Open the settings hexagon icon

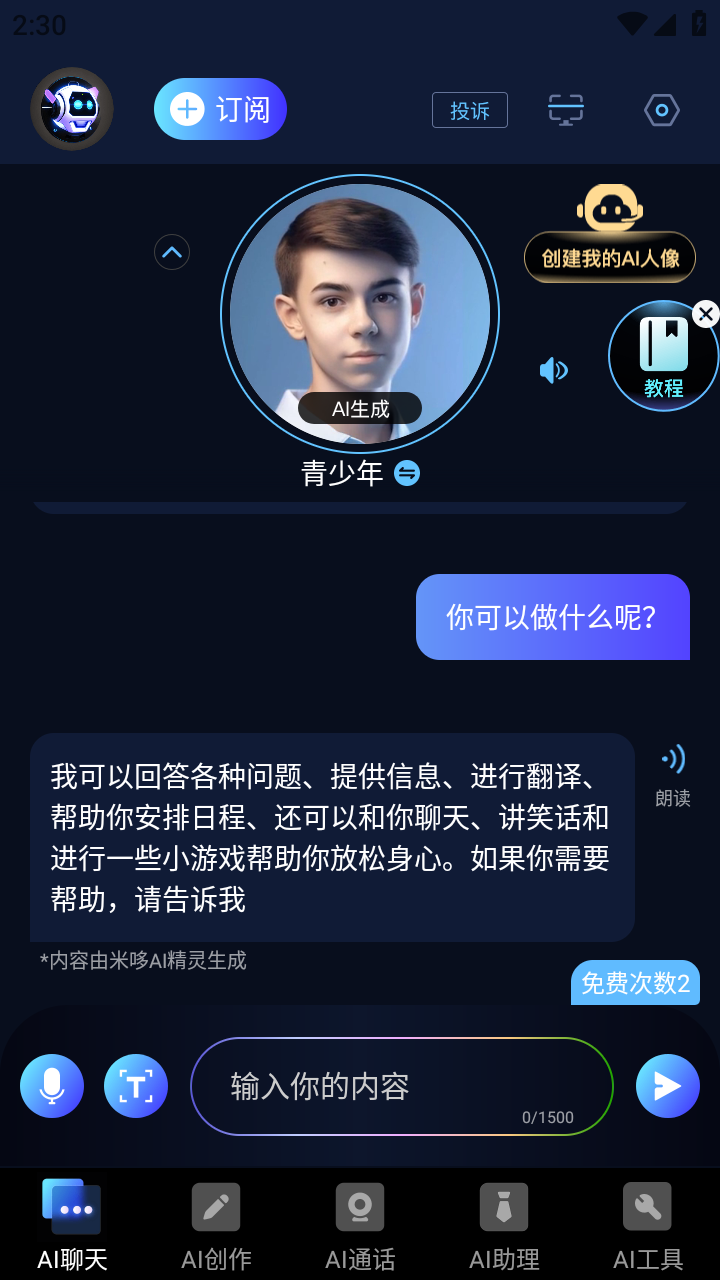pos(662,110)
